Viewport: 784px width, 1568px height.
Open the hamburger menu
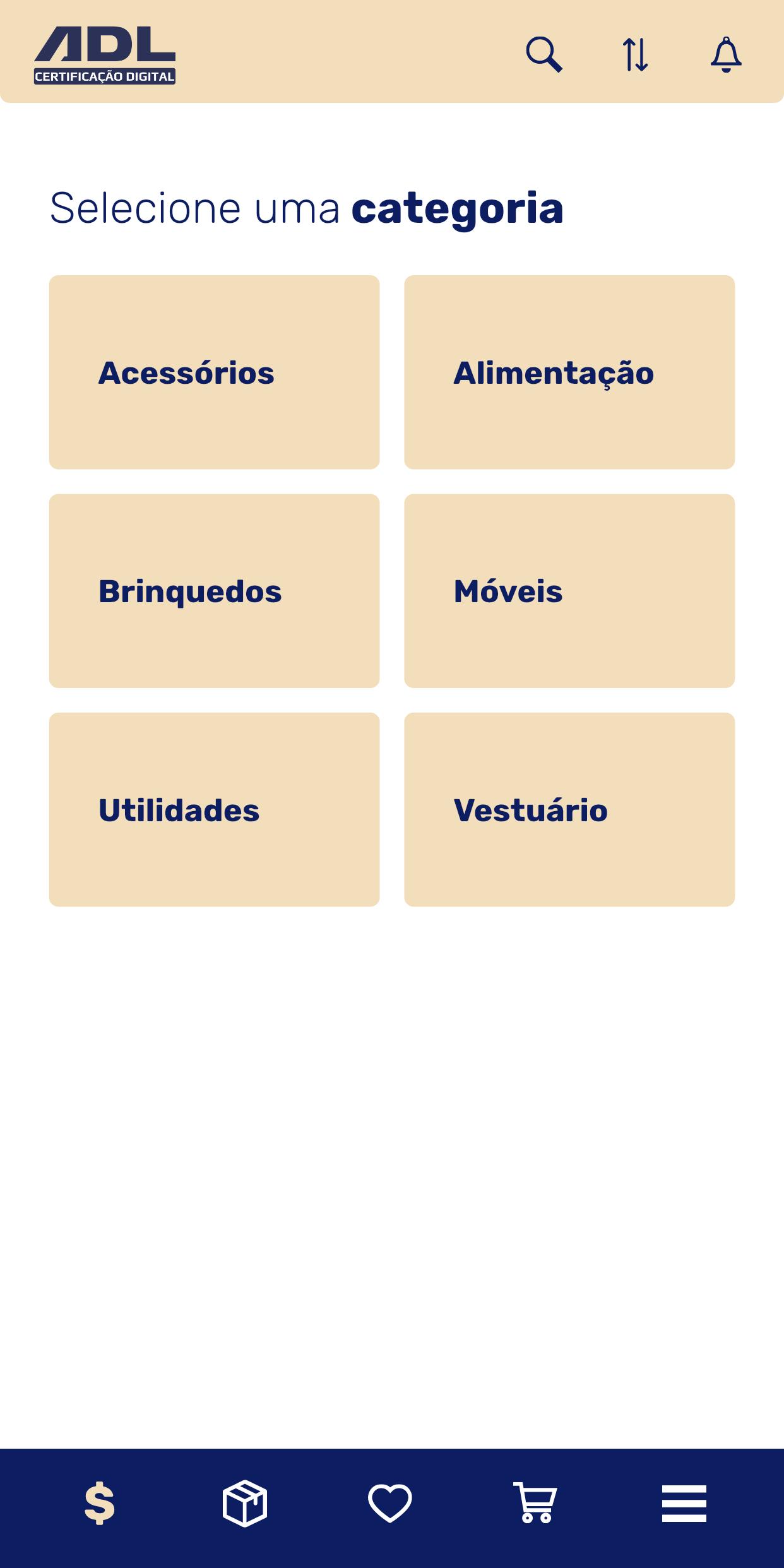coord(684,1504)
